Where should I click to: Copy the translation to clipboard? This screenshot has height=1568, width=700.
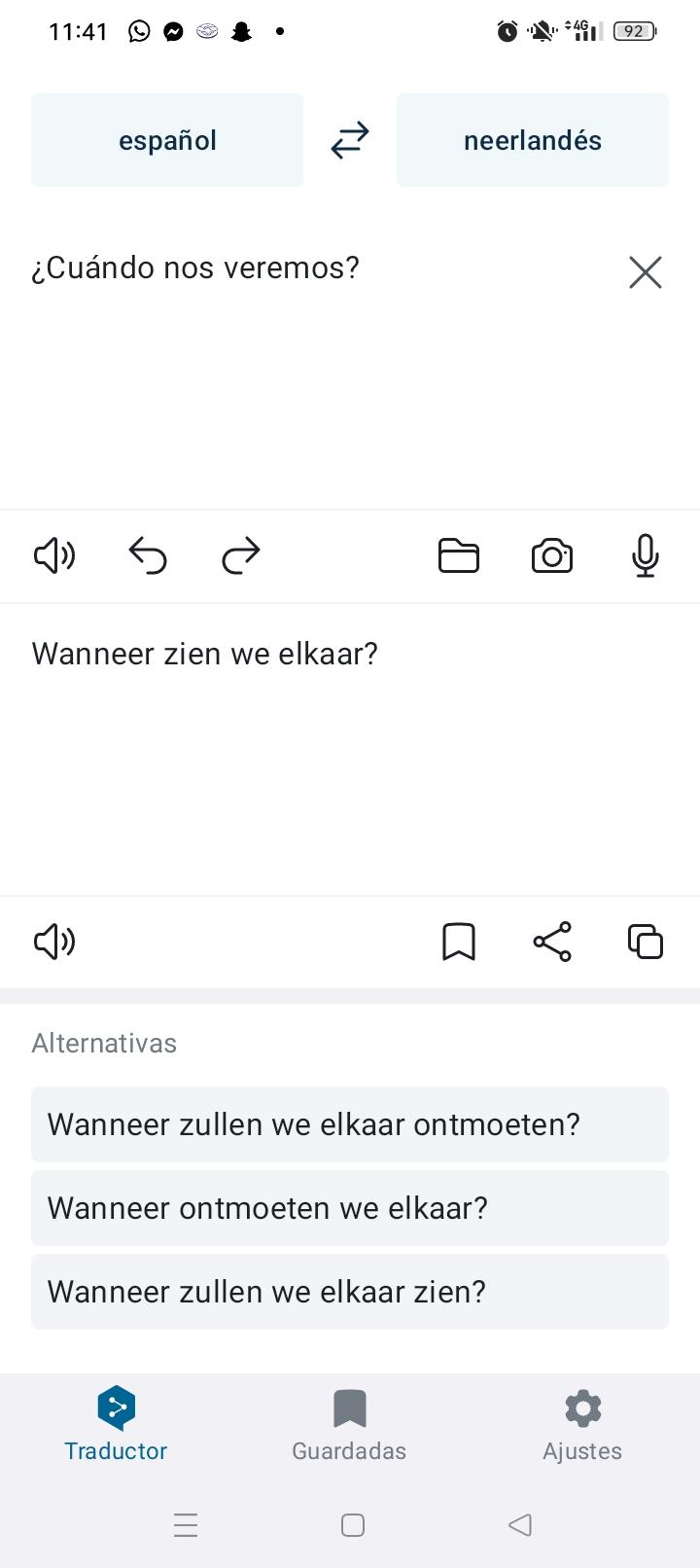[645, 942]
